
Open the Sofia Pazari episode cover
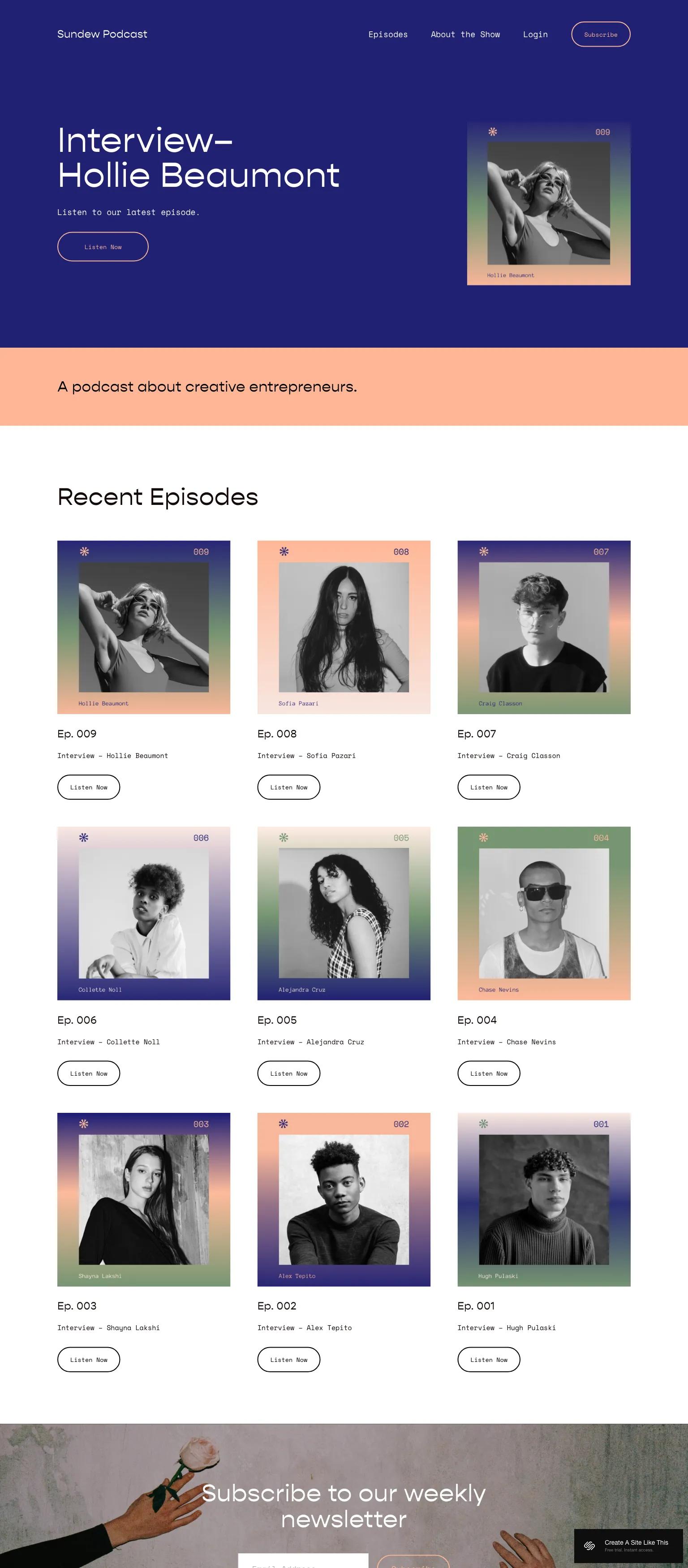(x=344, y=627)
